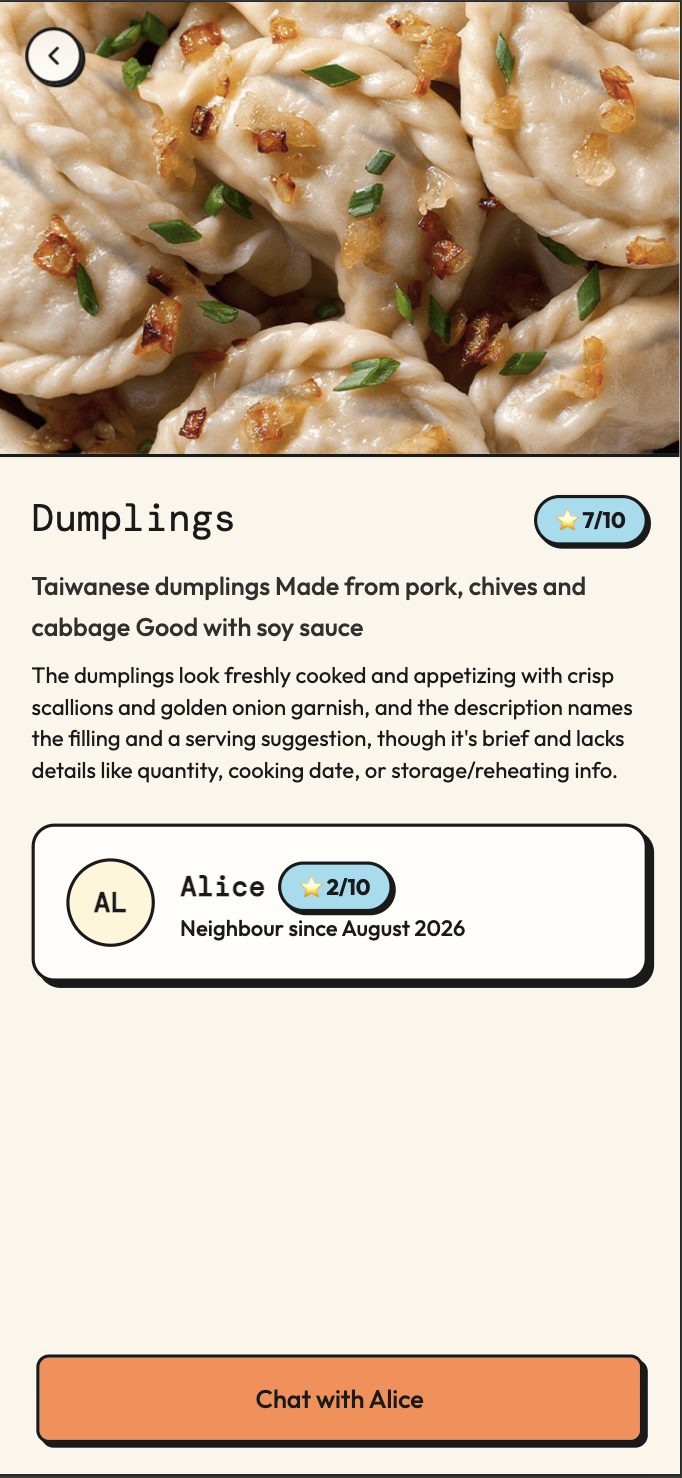The width and height of the screenshot is (682, 1478).
Task: Tap the Chat with Alice button
Action: coord(340,1399)
